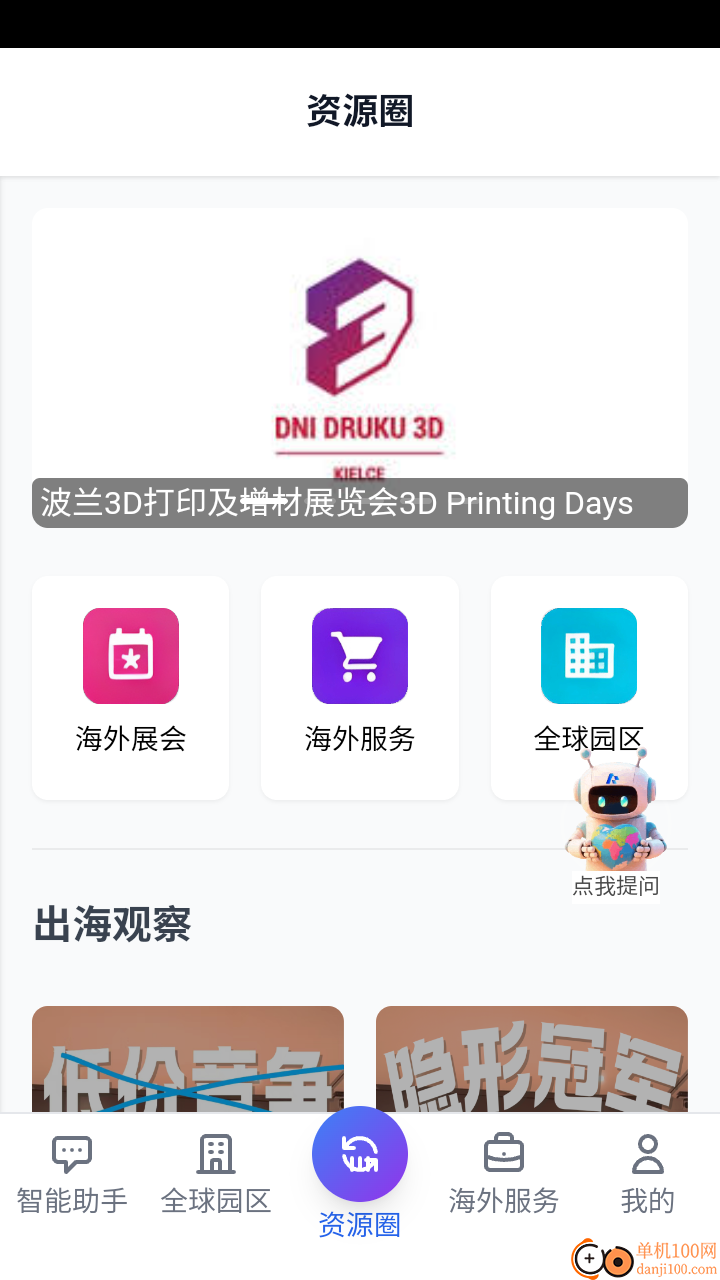Screen dimensions: 720x1280
Task: Open the 低价竞争 article card
Action: 188,1060
